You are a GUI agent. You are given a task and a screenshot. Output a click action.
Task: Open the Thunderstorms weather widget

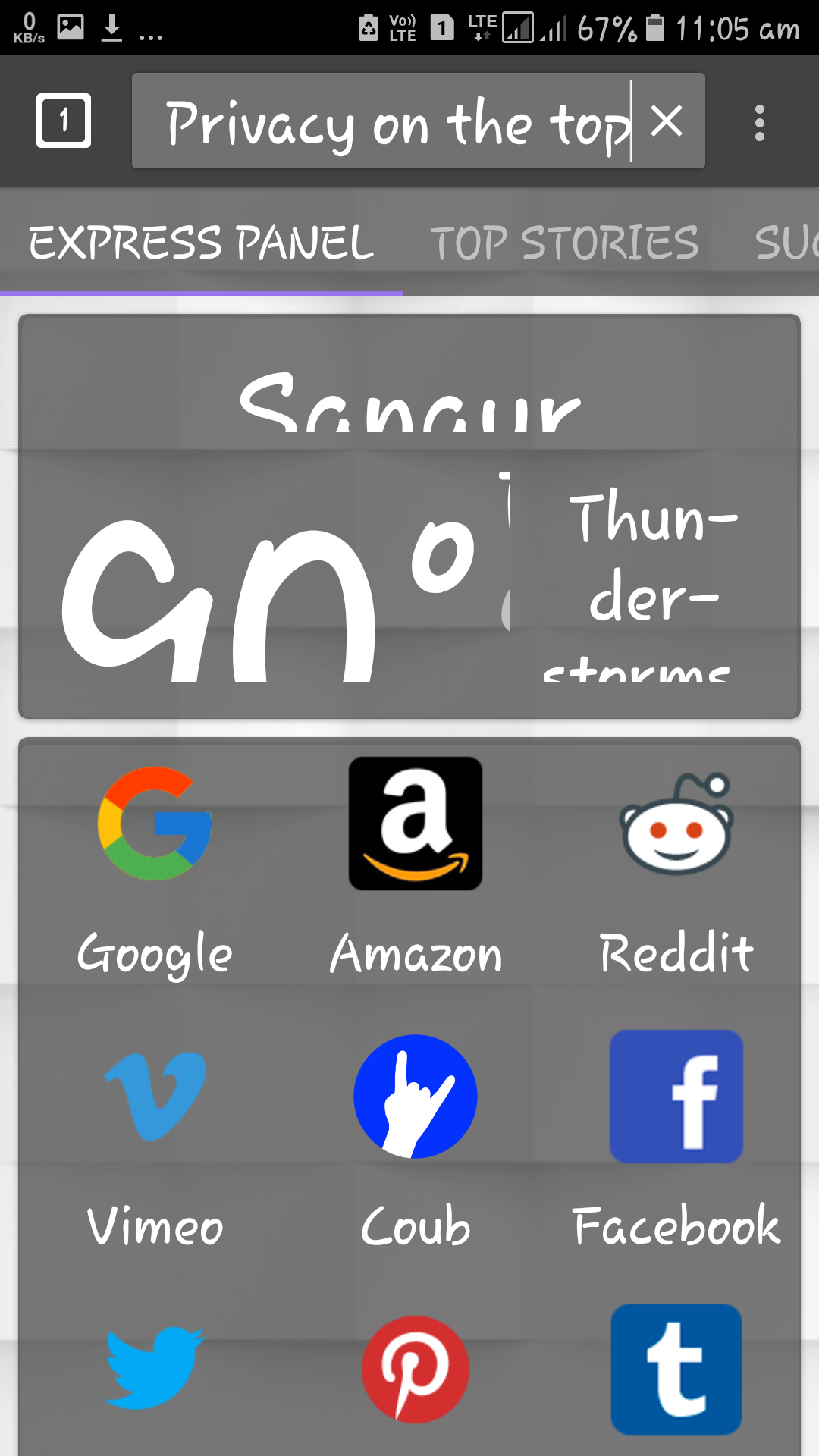[656, 595]
